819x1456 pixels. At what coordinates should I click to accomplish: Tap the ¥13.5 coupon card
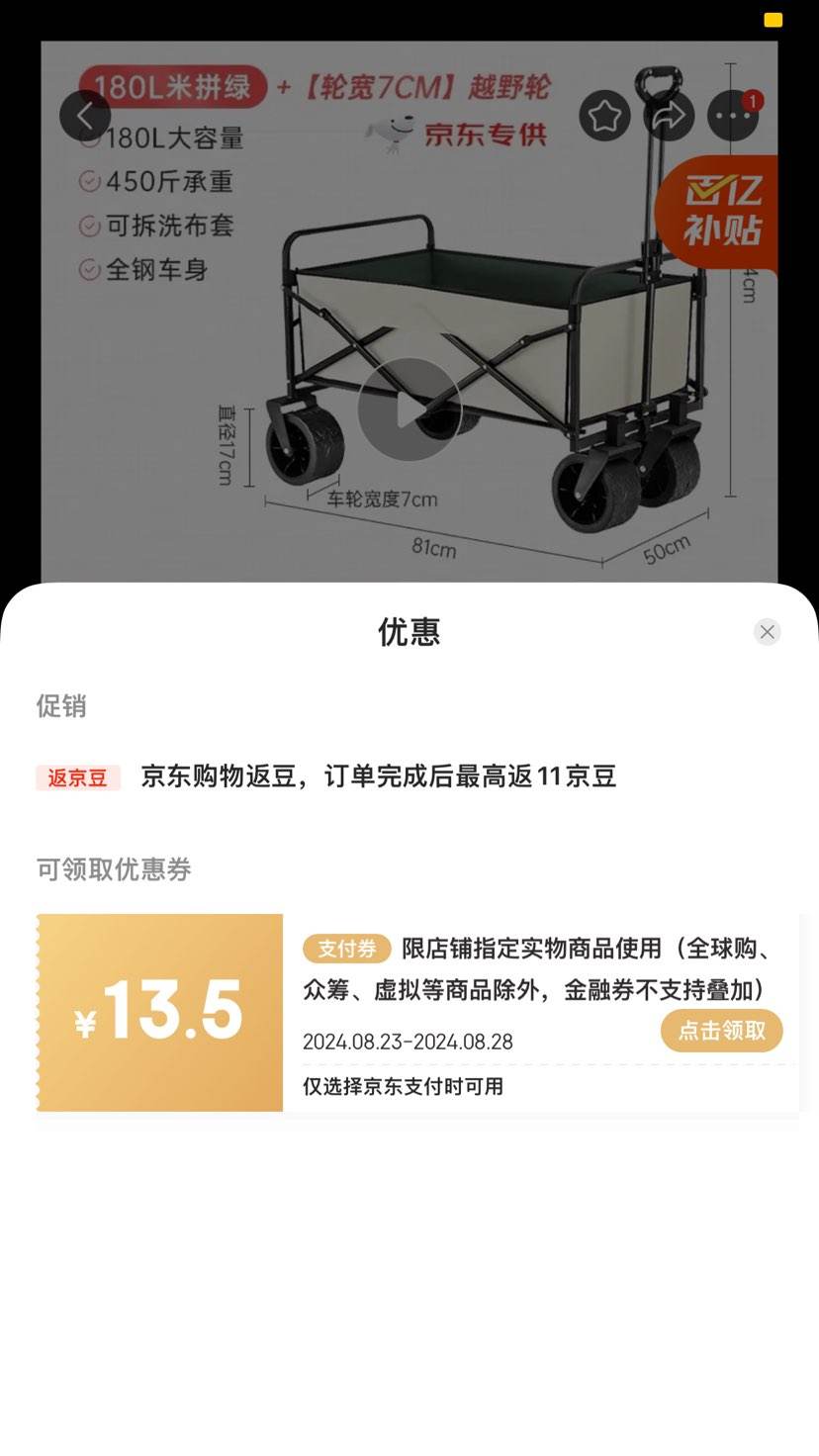(x=158, y=1012)
